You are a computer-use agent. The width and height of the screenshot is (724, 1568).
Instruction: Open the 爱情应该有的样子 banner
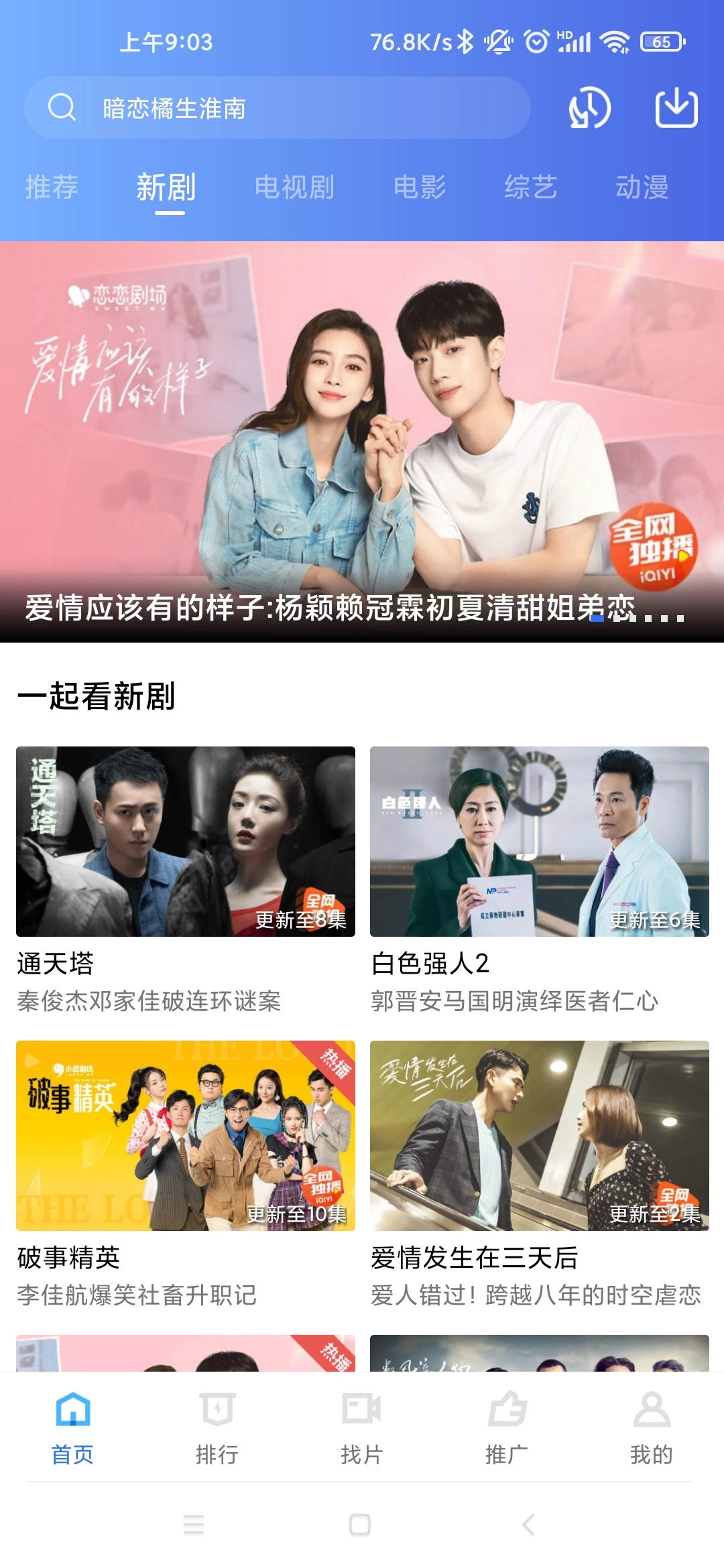coord(362,436)
